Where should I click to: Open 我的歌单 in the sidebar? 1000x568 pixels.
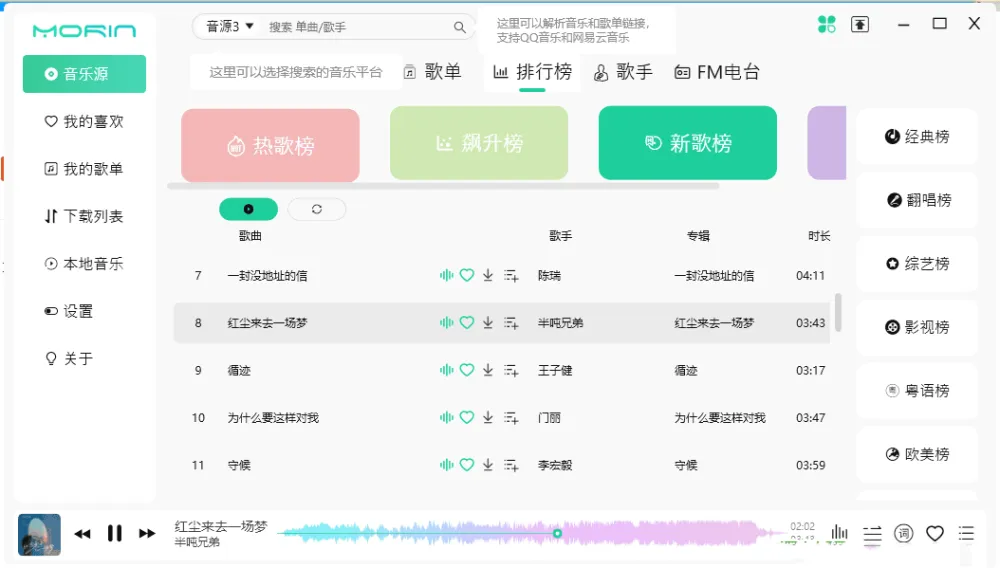[x=84, y=169]
